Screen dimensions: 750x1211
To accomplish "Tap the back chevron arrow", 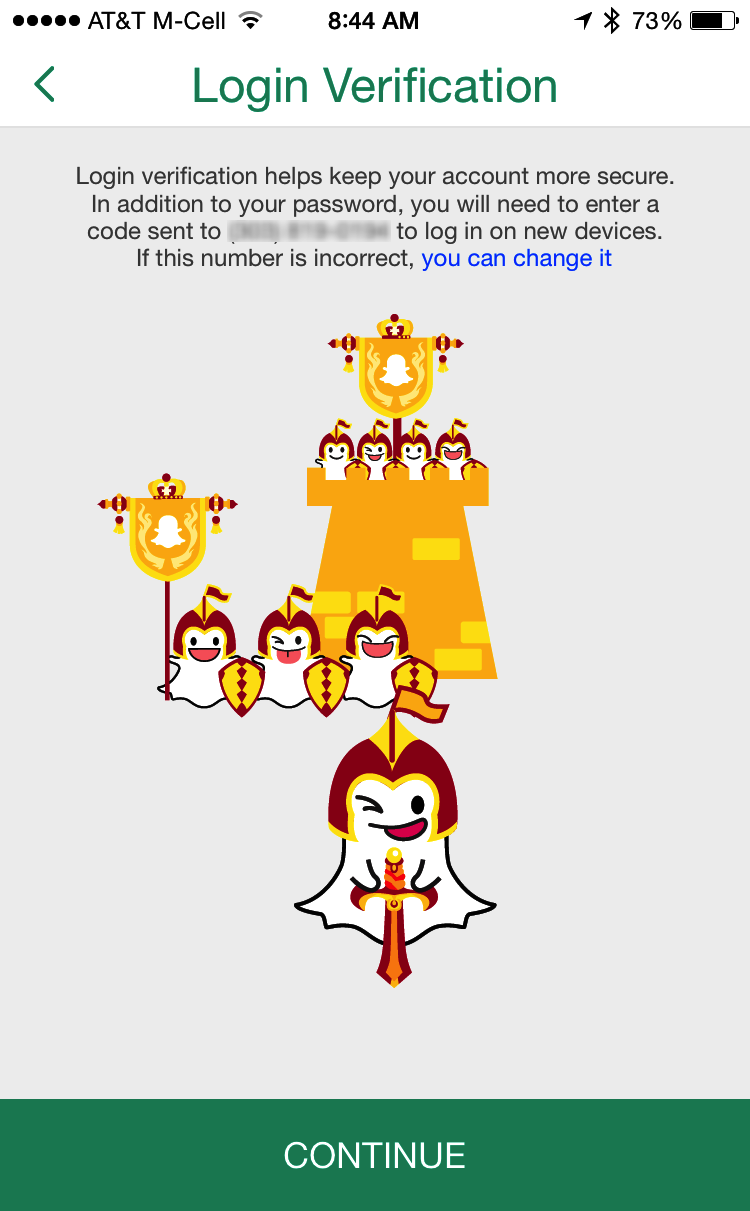I will coord(44,85).
